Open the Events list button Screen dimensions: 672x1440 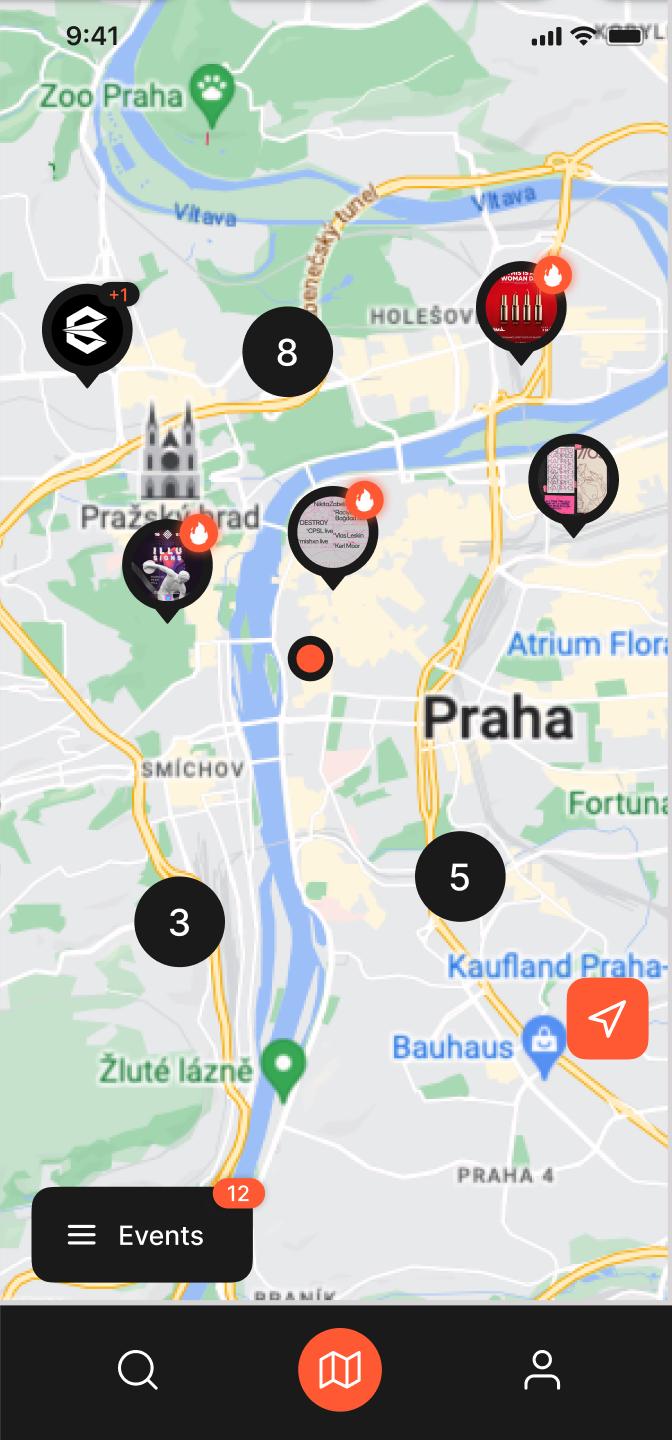pyautogui.click(x=142, y=1235)
